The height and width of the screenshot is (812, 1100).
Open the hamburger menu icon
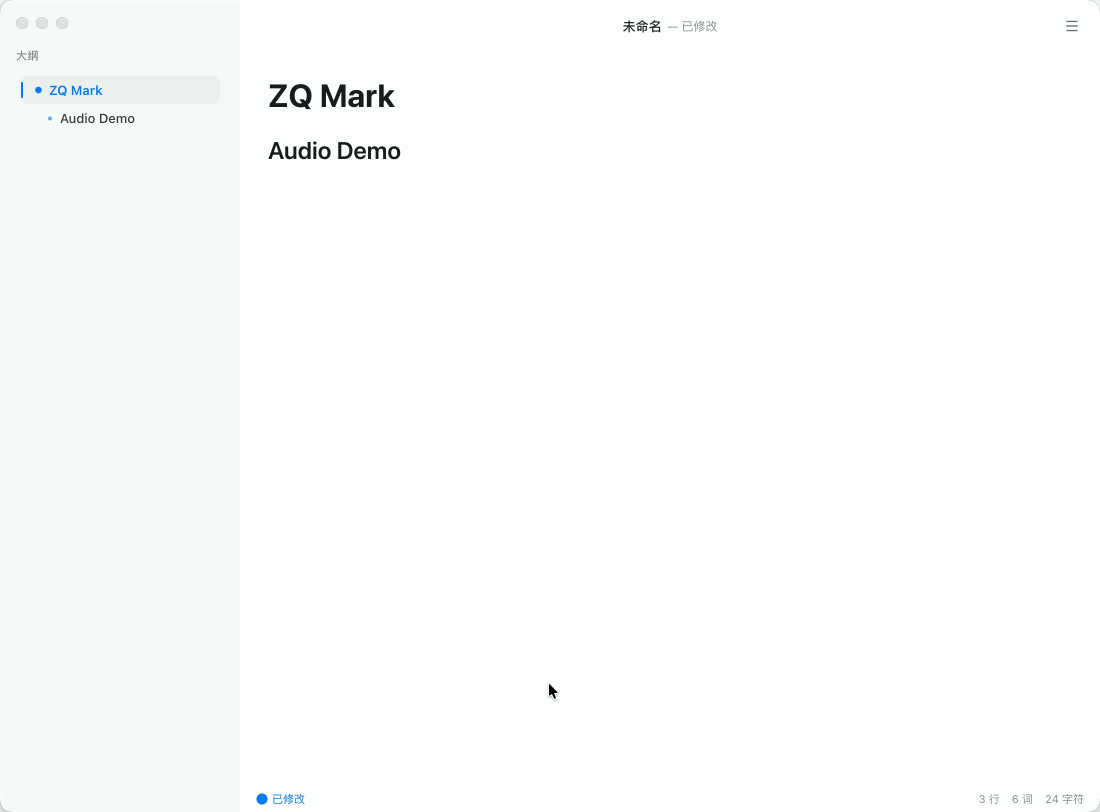click(1071, 26)
